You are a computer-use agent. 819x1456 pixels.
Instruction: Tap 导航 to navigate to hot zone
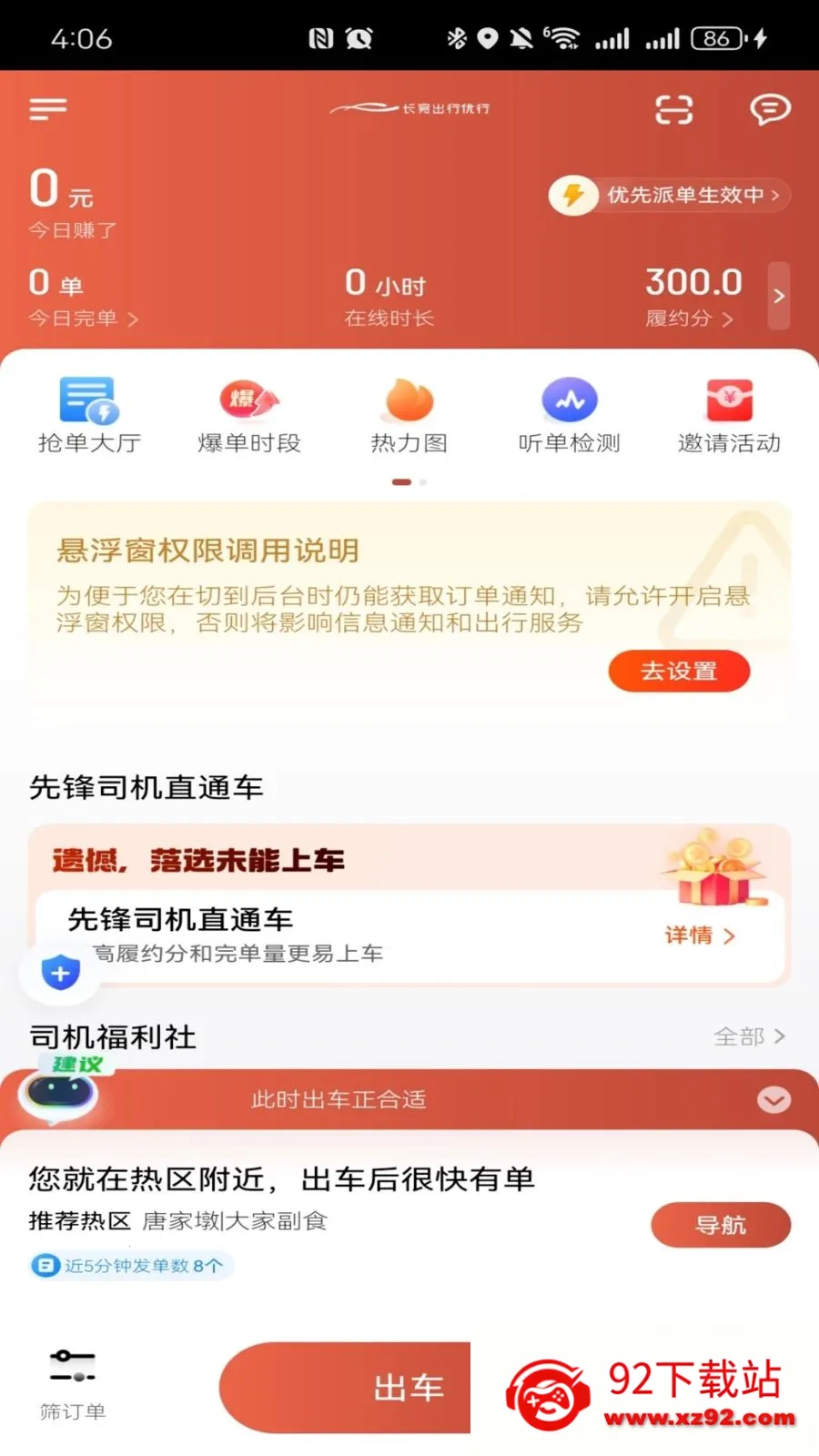pos(720,1225)
